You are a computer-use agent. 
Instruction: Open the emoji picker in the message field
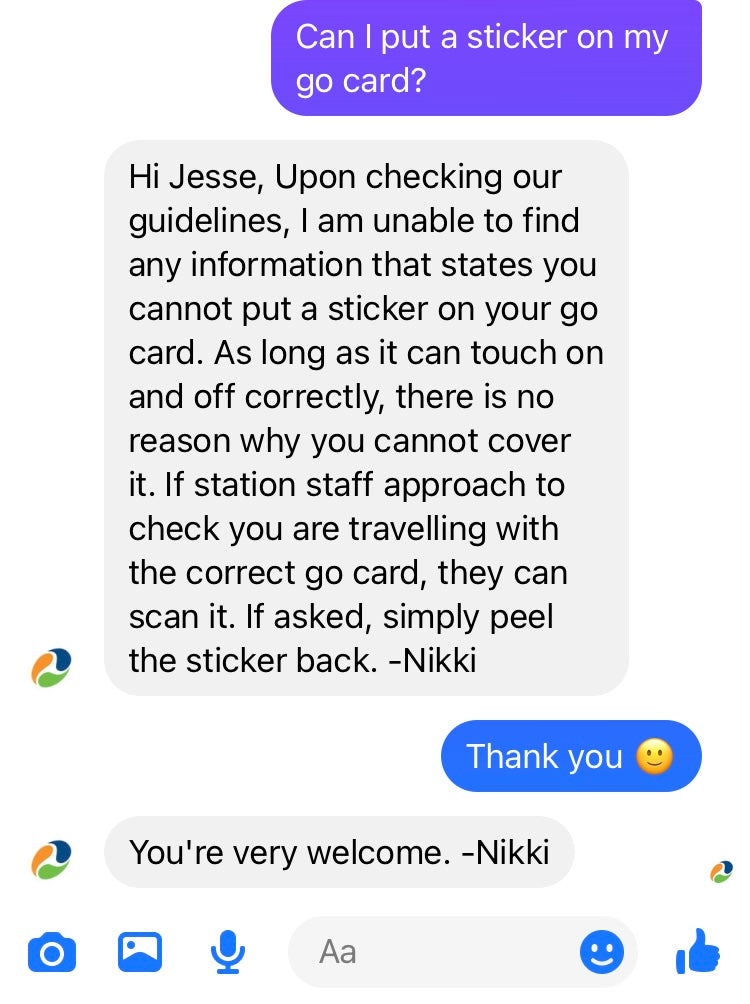[x=601, y=952]
